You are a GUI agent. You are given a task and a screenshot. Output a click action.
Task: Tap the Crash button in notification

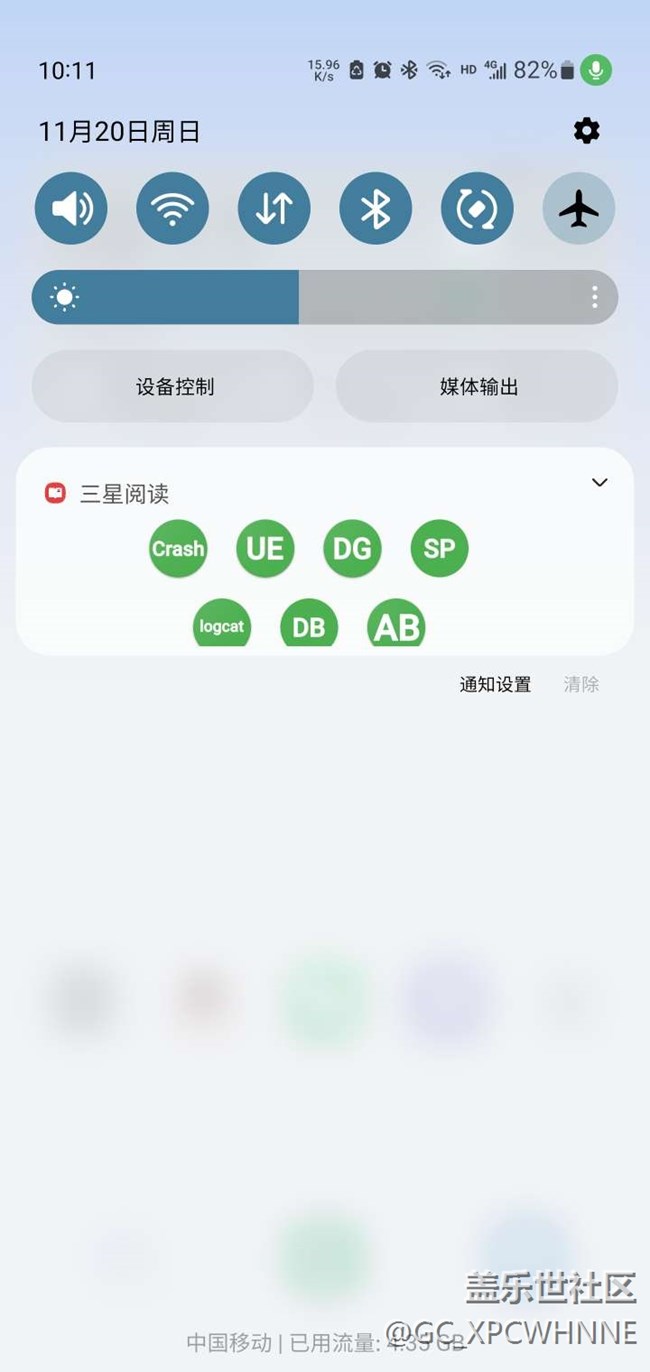click(x=178, y=548)
